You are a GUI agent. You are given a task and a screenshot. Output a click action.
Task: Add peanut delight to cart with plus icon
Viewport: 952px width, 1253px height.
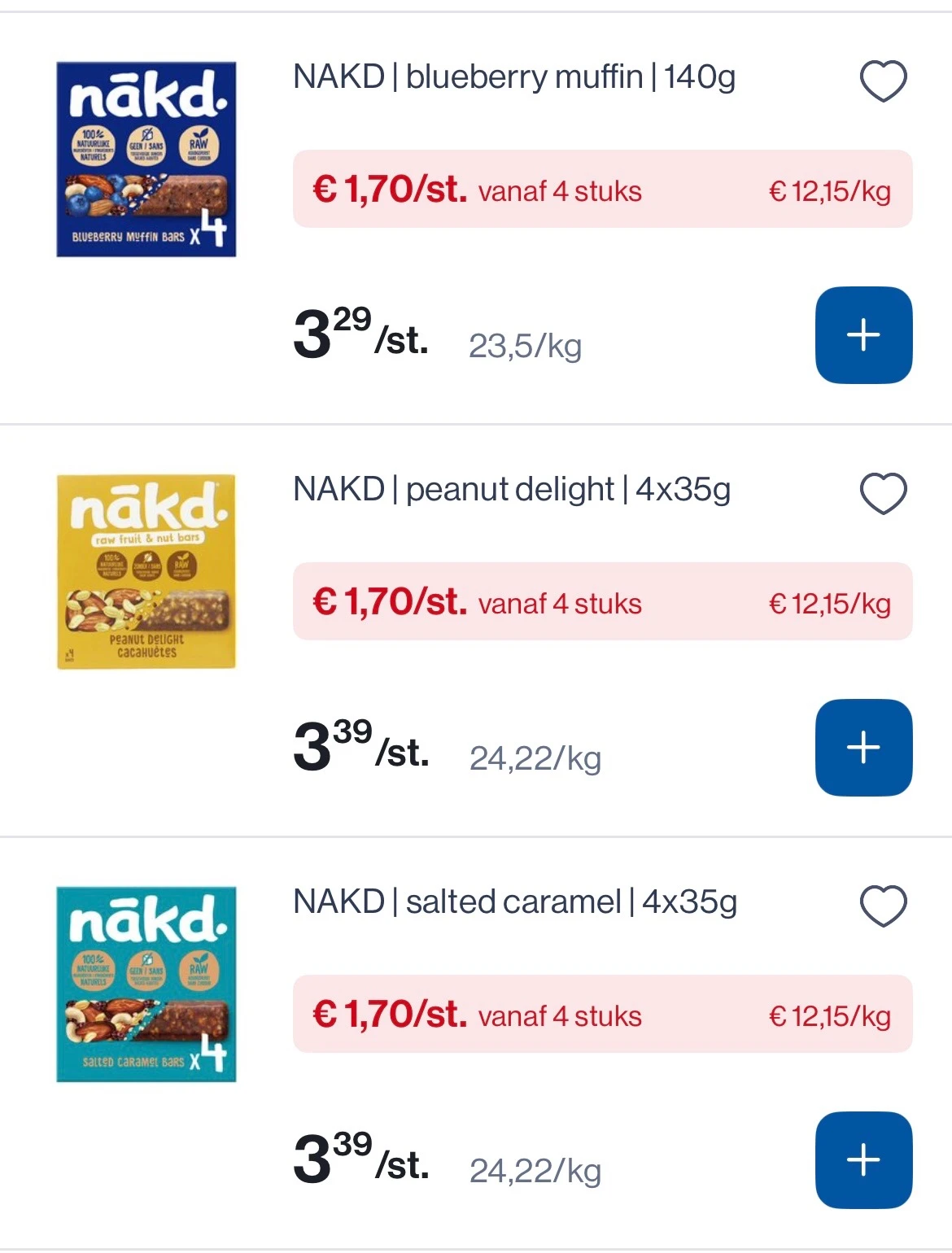point(863,745)
